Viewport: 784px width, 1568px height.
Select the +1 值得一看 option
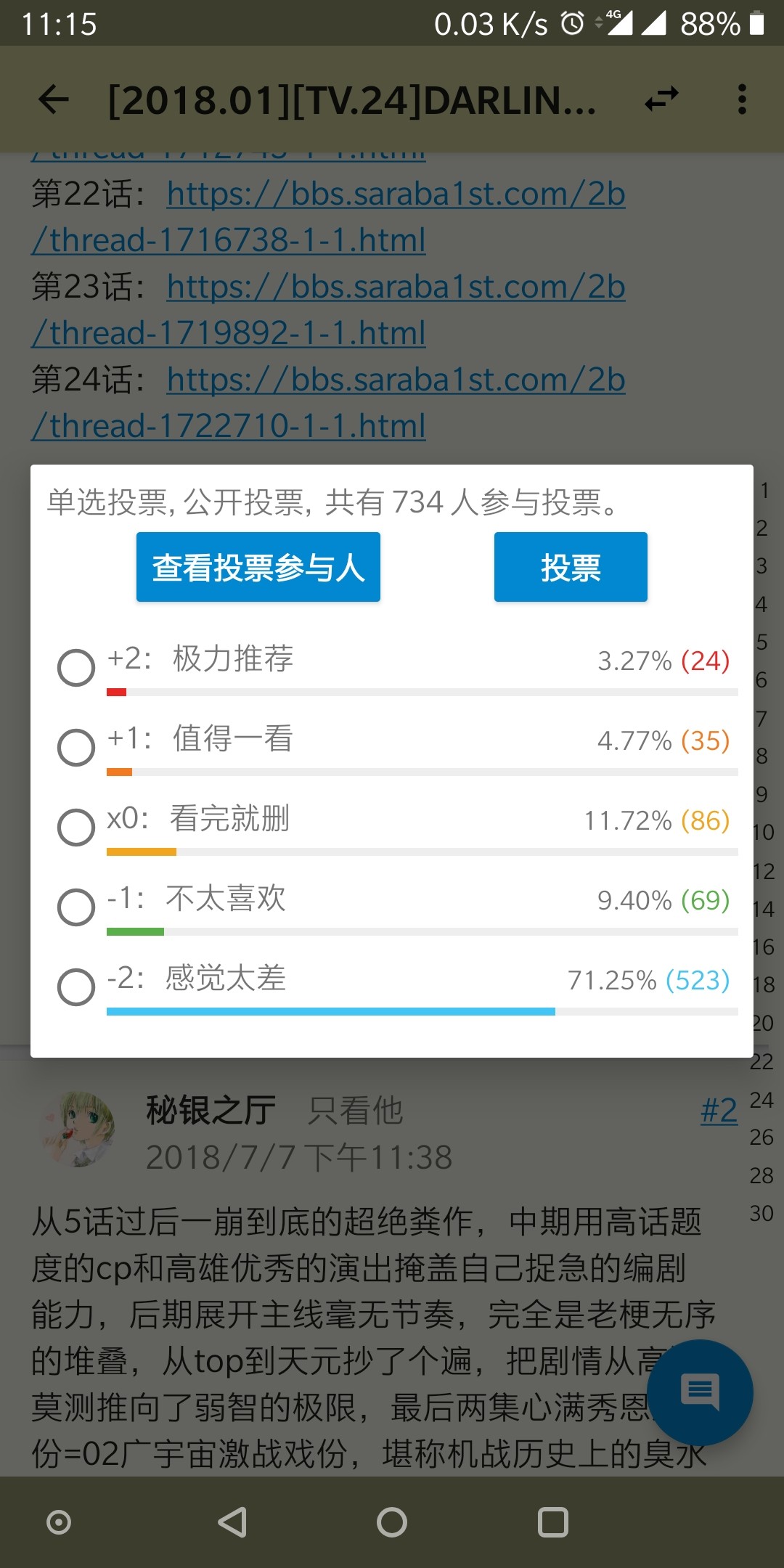pos(76,748)
